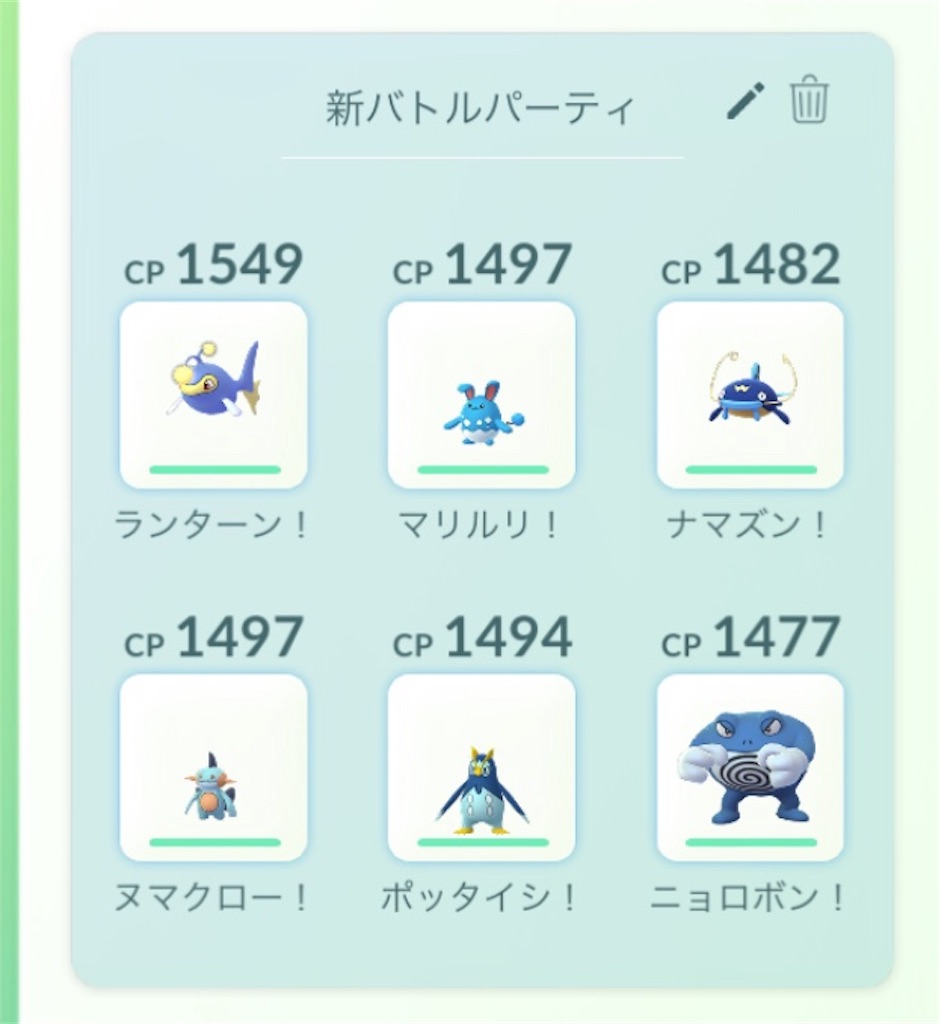Screen dimensions: 940x1024
Task: Edit the 新バトルパーティ party name
Action: 745,101
